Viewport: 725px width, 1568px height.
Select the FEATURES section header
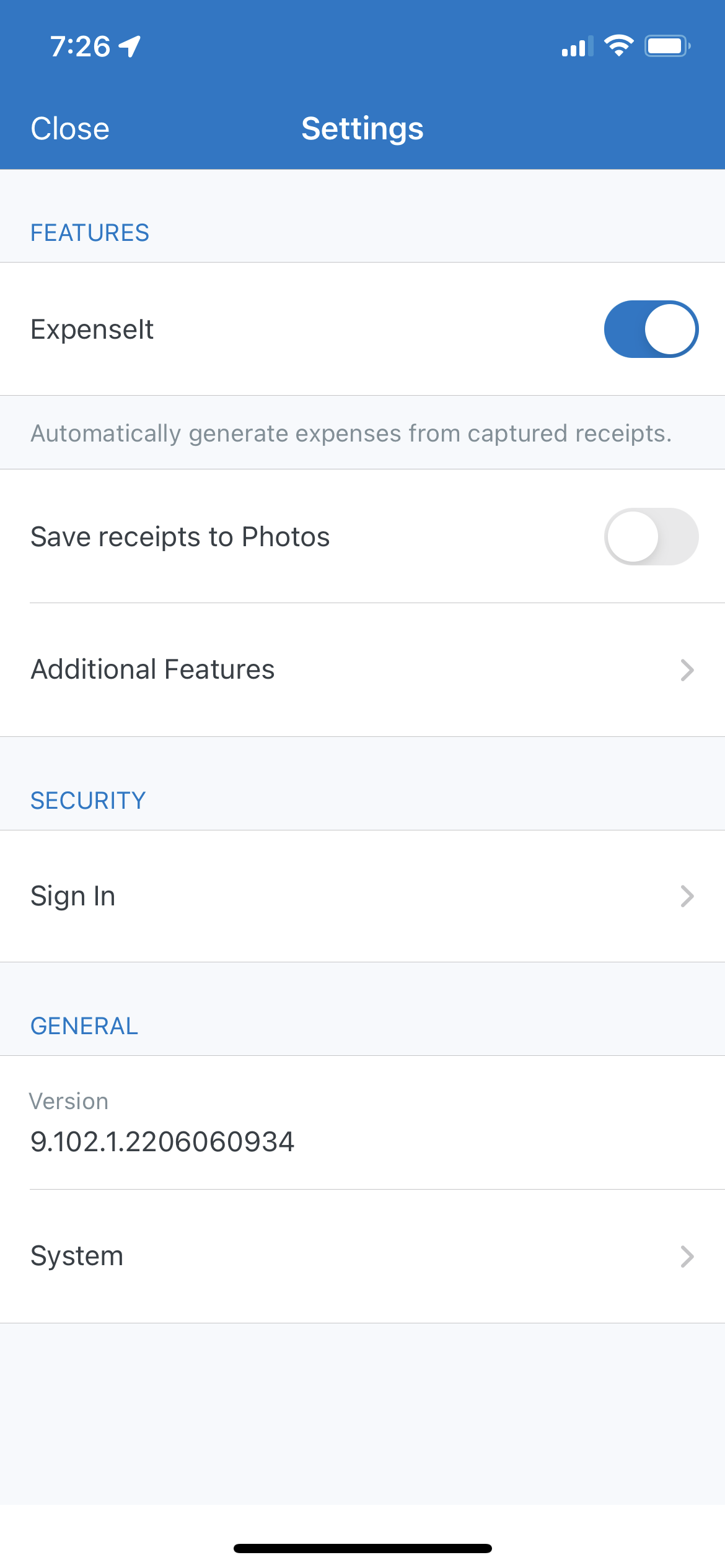(x=90, y=233)
